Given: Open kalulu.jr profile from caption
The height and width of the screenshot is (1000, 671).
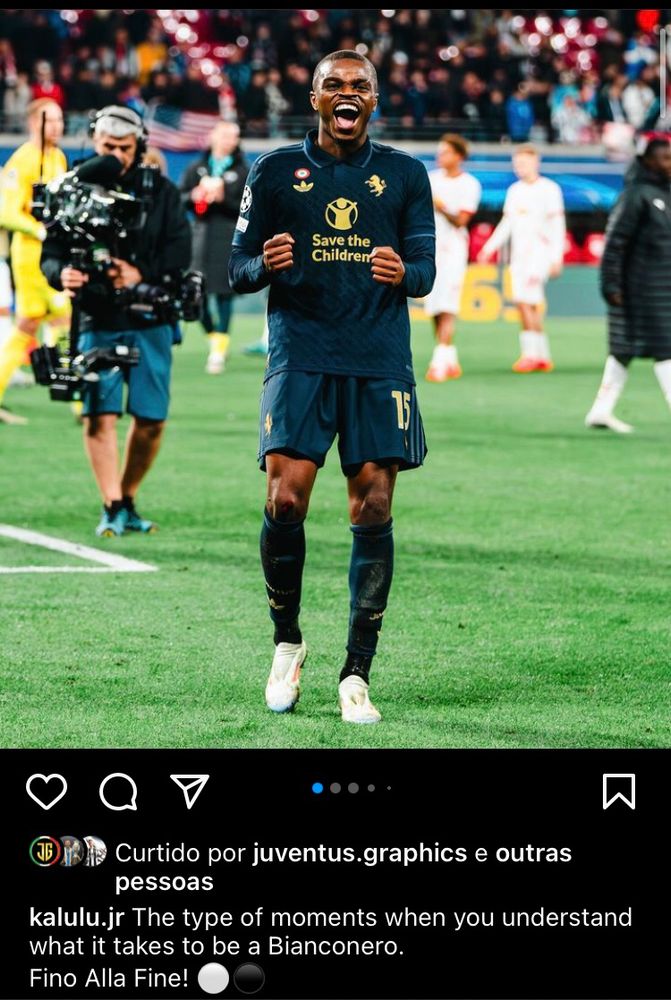Looking at the screenshot, I should pos(77,917).
